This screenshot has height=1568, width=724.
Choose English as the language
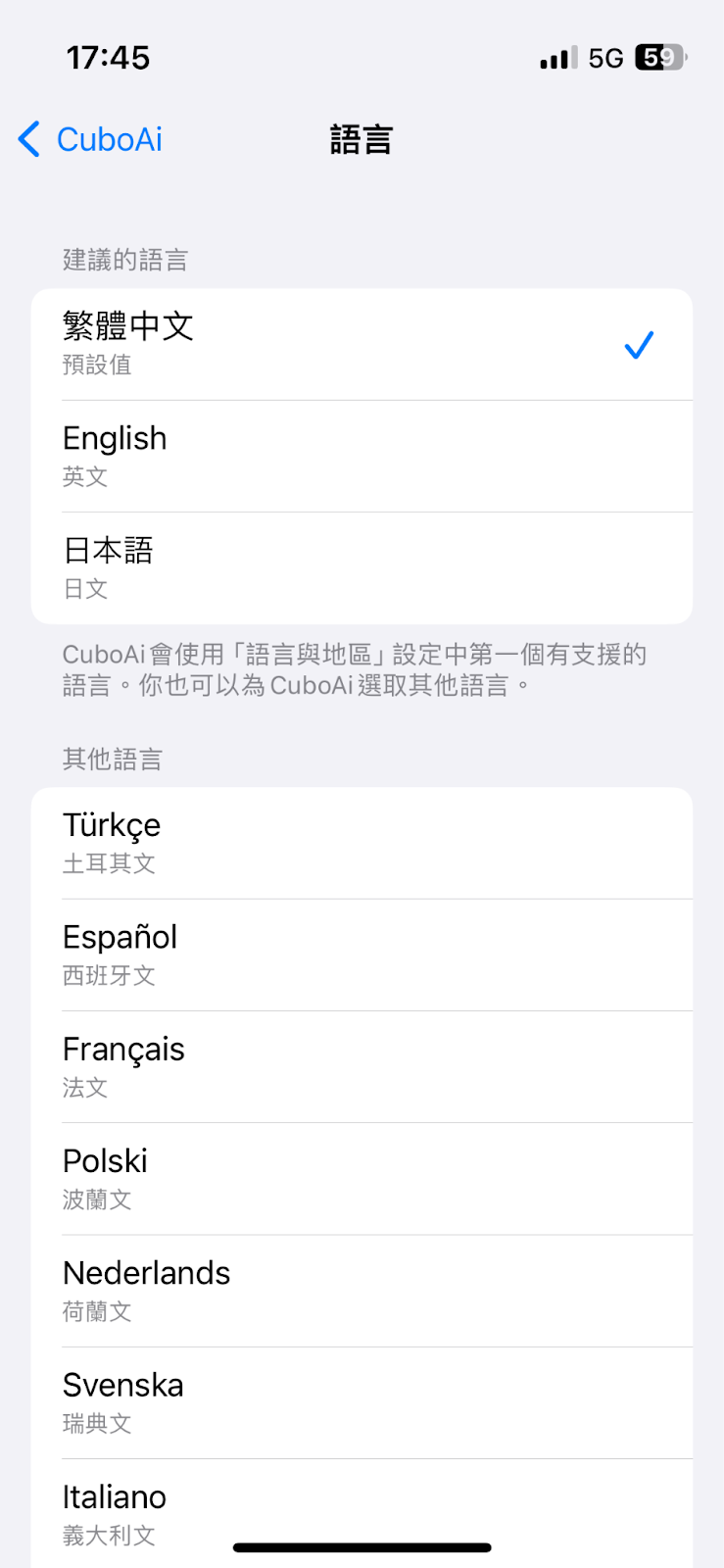361,456
